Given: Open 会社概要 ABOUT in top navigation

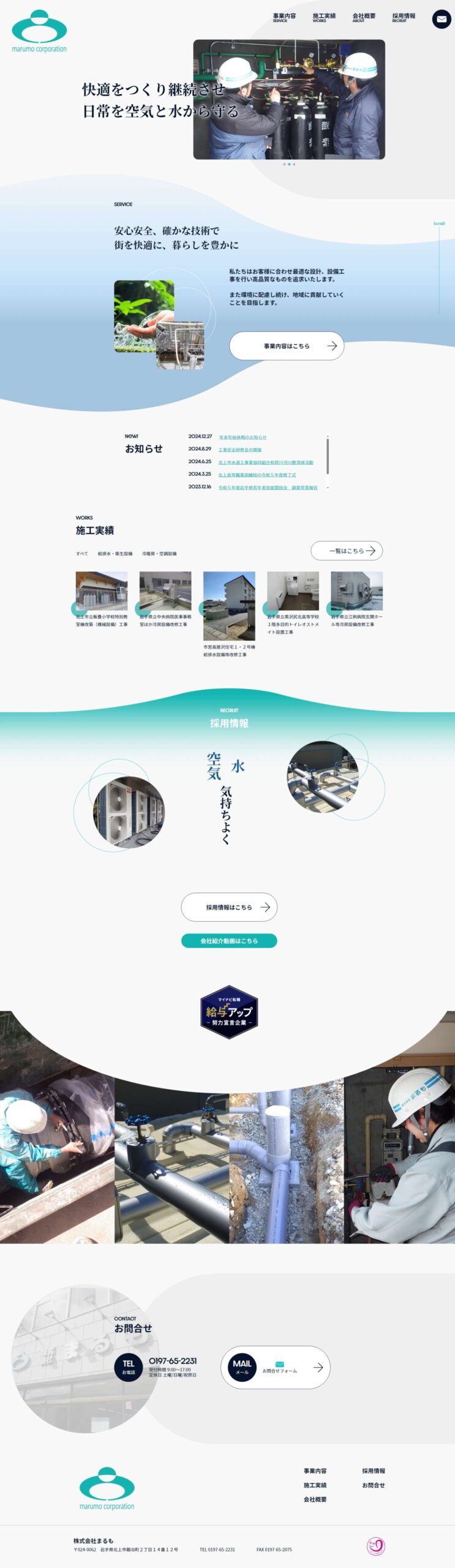Looking at the screenshot, I should click(363, 17).
